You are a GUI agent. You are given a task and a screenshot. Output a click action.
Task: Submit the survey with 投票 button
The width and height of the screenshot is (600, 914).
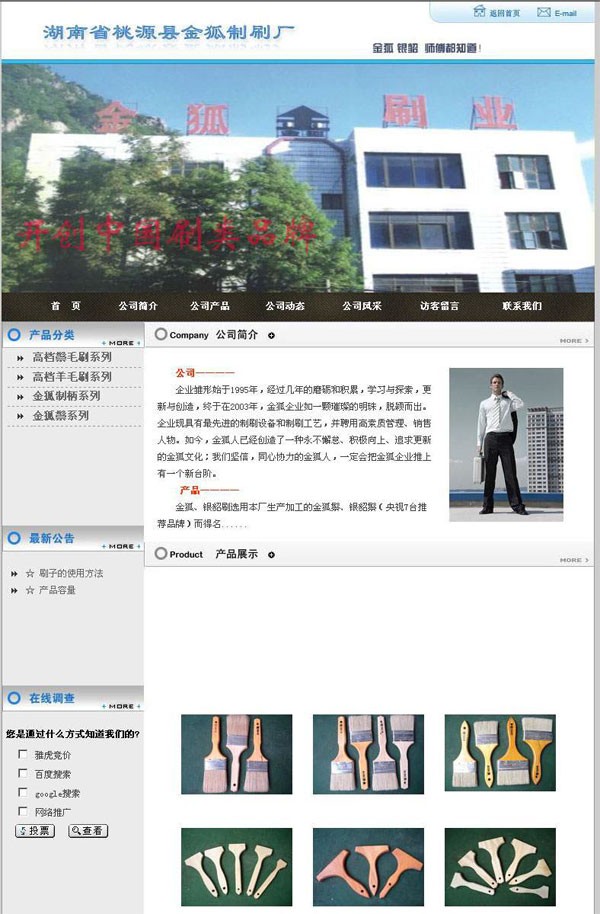[35, 831]
